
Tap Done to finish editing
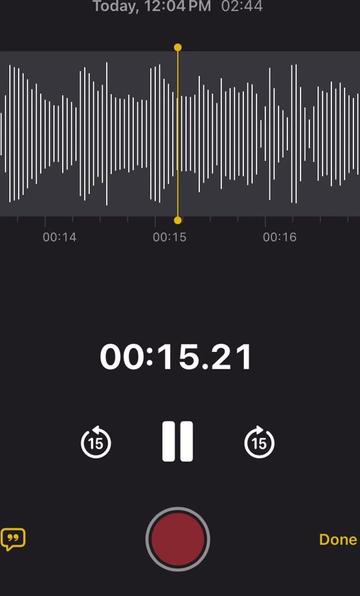[x=338, y=539]
